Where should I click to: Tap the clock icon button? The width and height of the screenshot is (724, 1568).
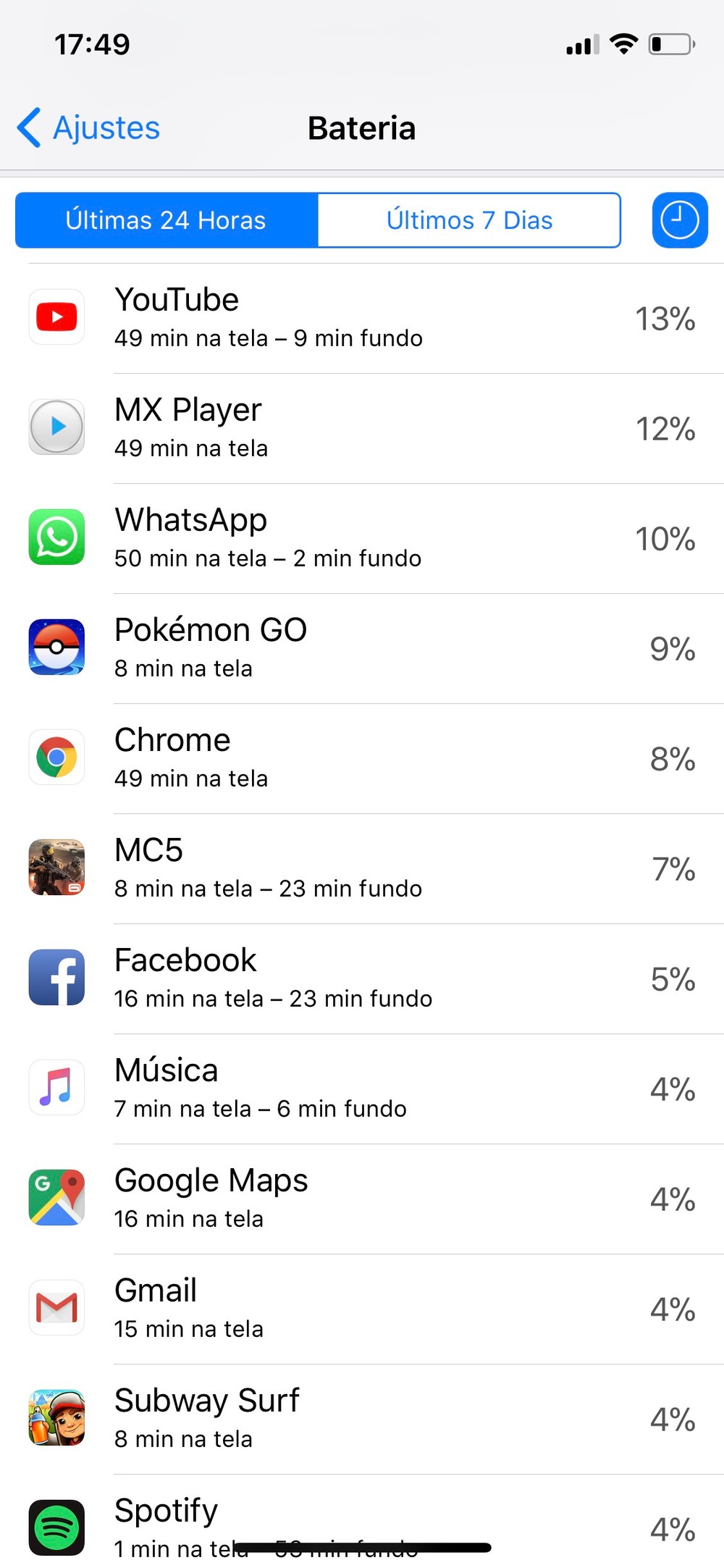679,220
